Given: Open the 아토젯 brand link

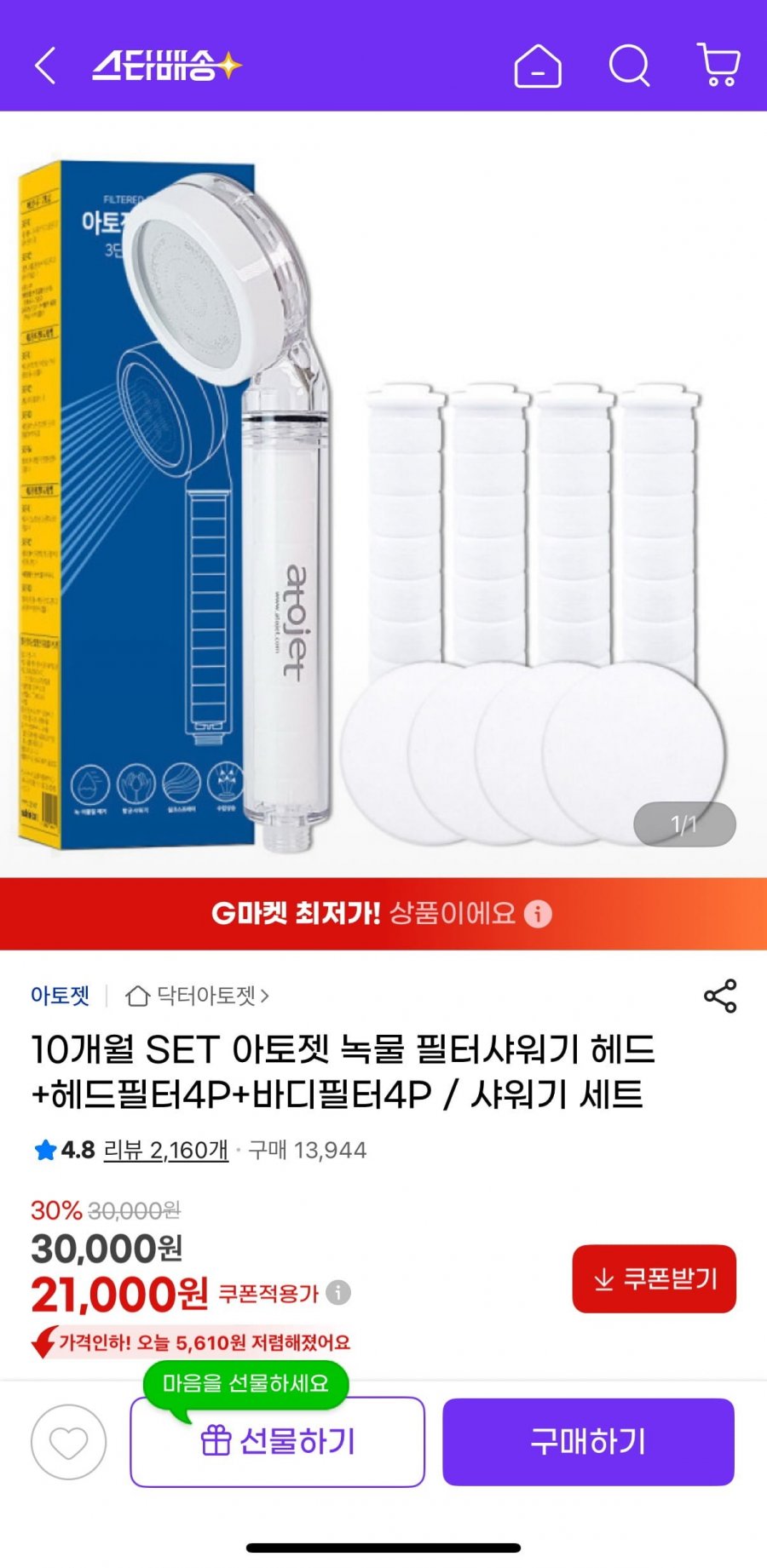Looking at the screenshot, I should [60, 996].
